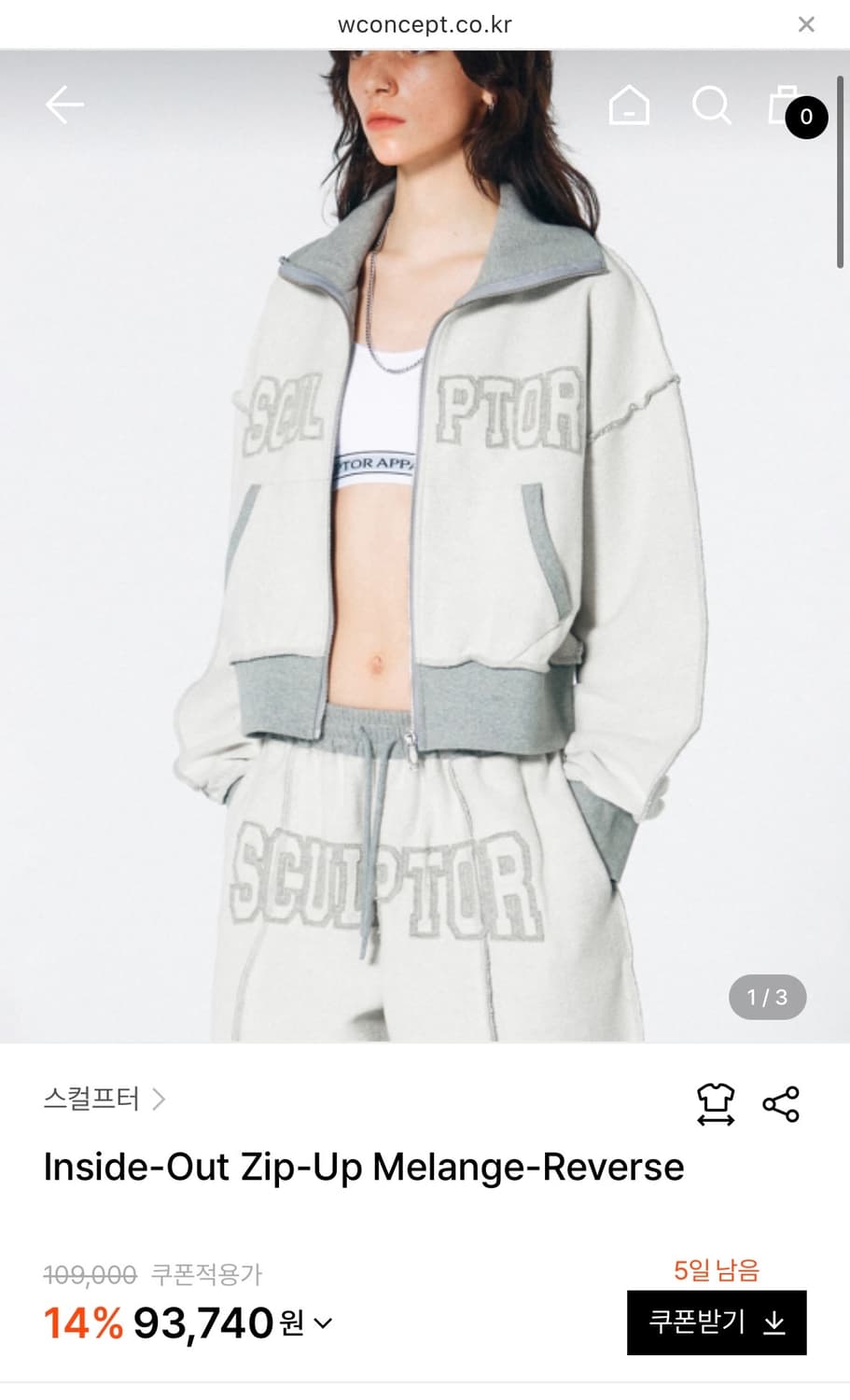Close the wconcept.co.kr in-app browser

point(806,24)
